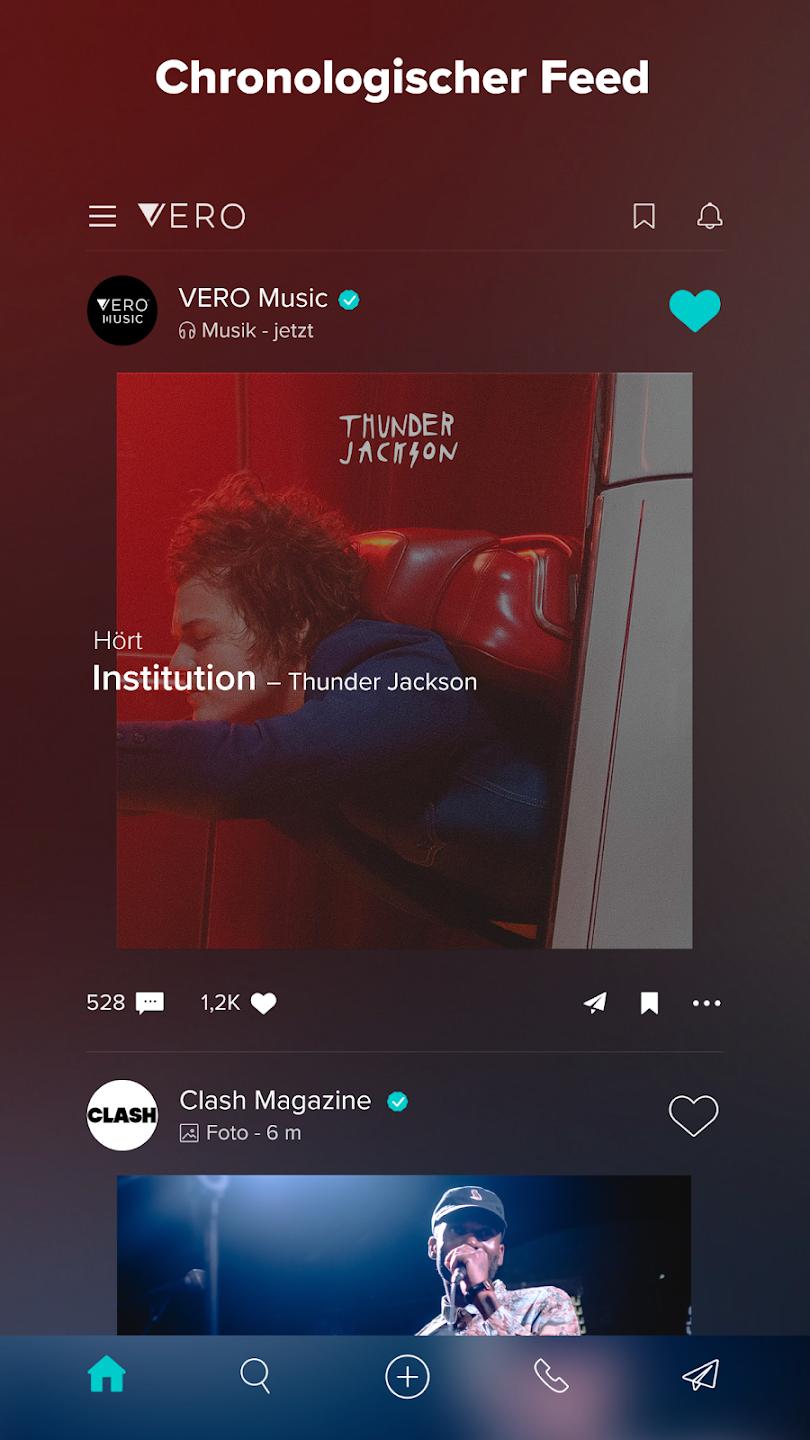Open comments on the Thunder Jackson post

(147, 1003)
